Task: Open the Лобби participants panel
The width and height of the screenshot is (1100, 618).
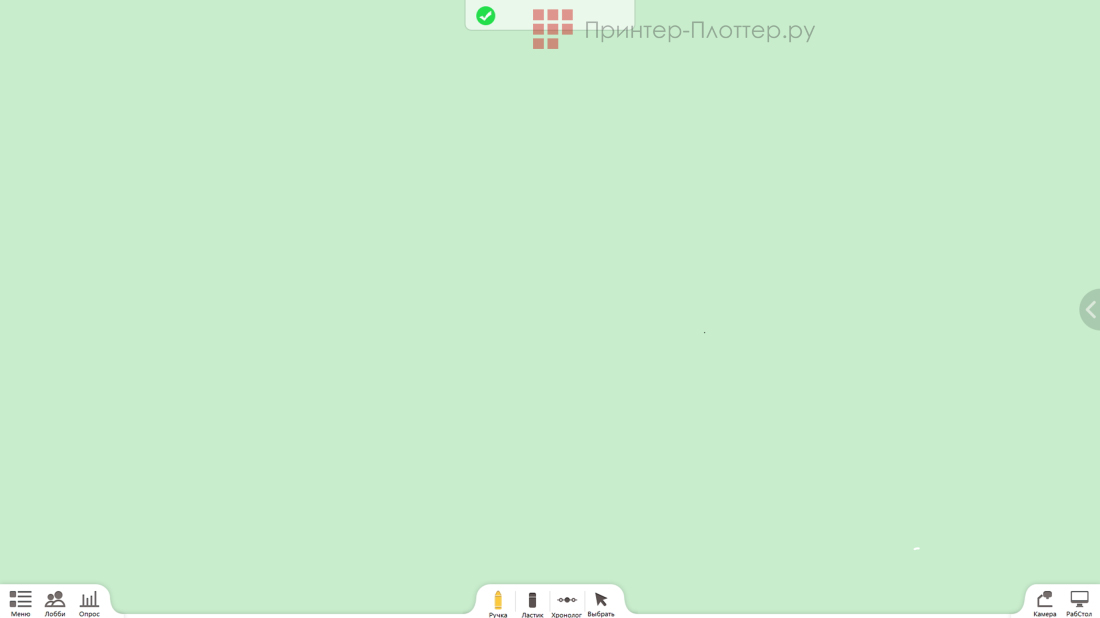Action: click(x=55, y=601)
